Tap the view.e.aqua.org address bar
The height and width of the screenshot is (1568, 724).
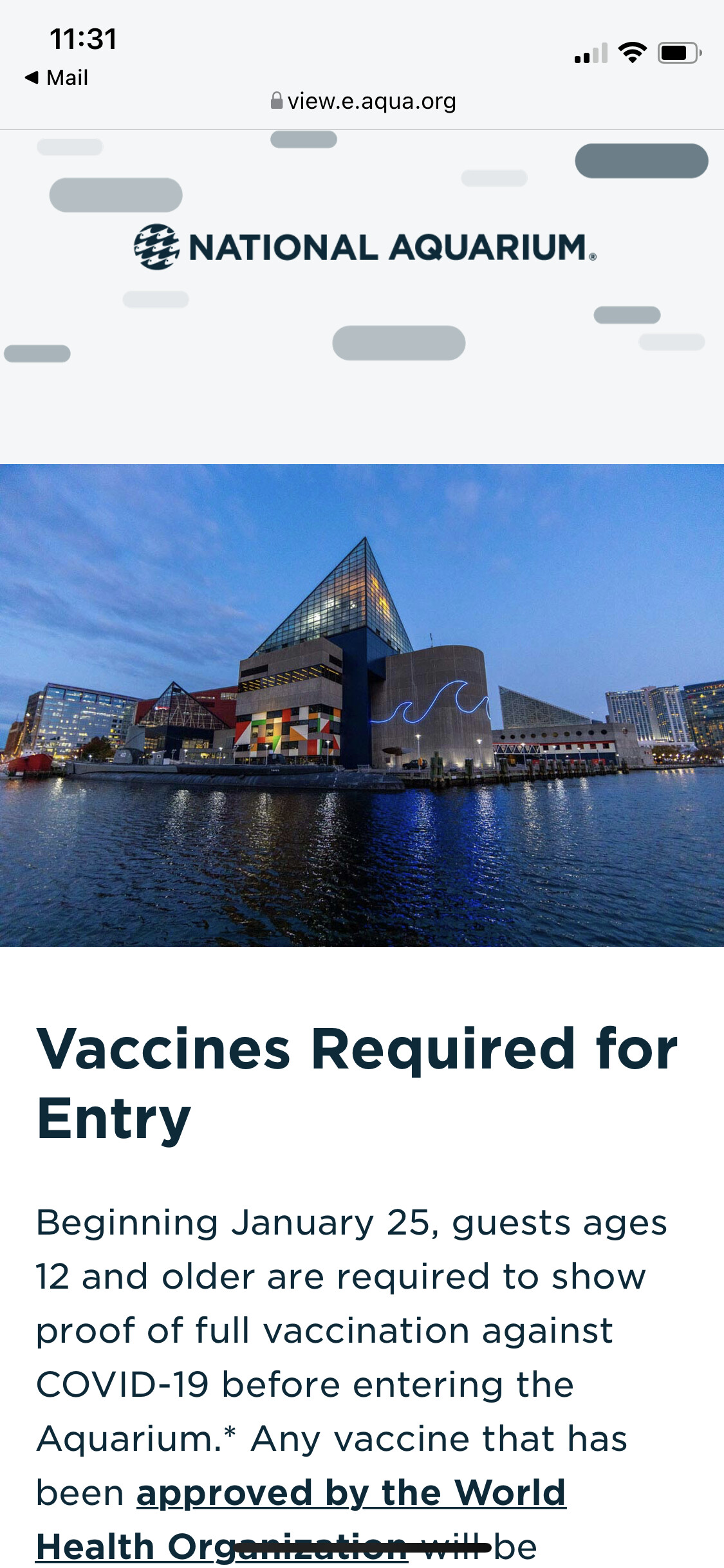tap(364, 101)
